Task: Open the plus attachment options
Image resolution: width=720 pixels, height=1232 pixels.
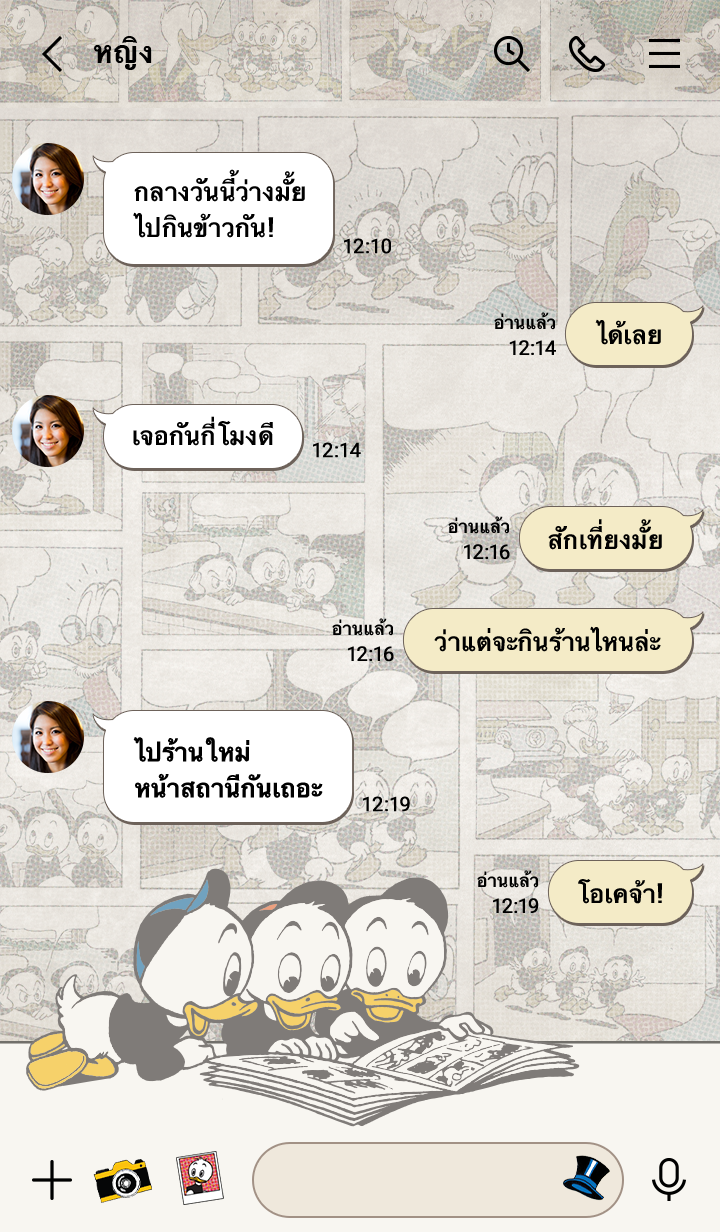Action: click(52, 1180)
